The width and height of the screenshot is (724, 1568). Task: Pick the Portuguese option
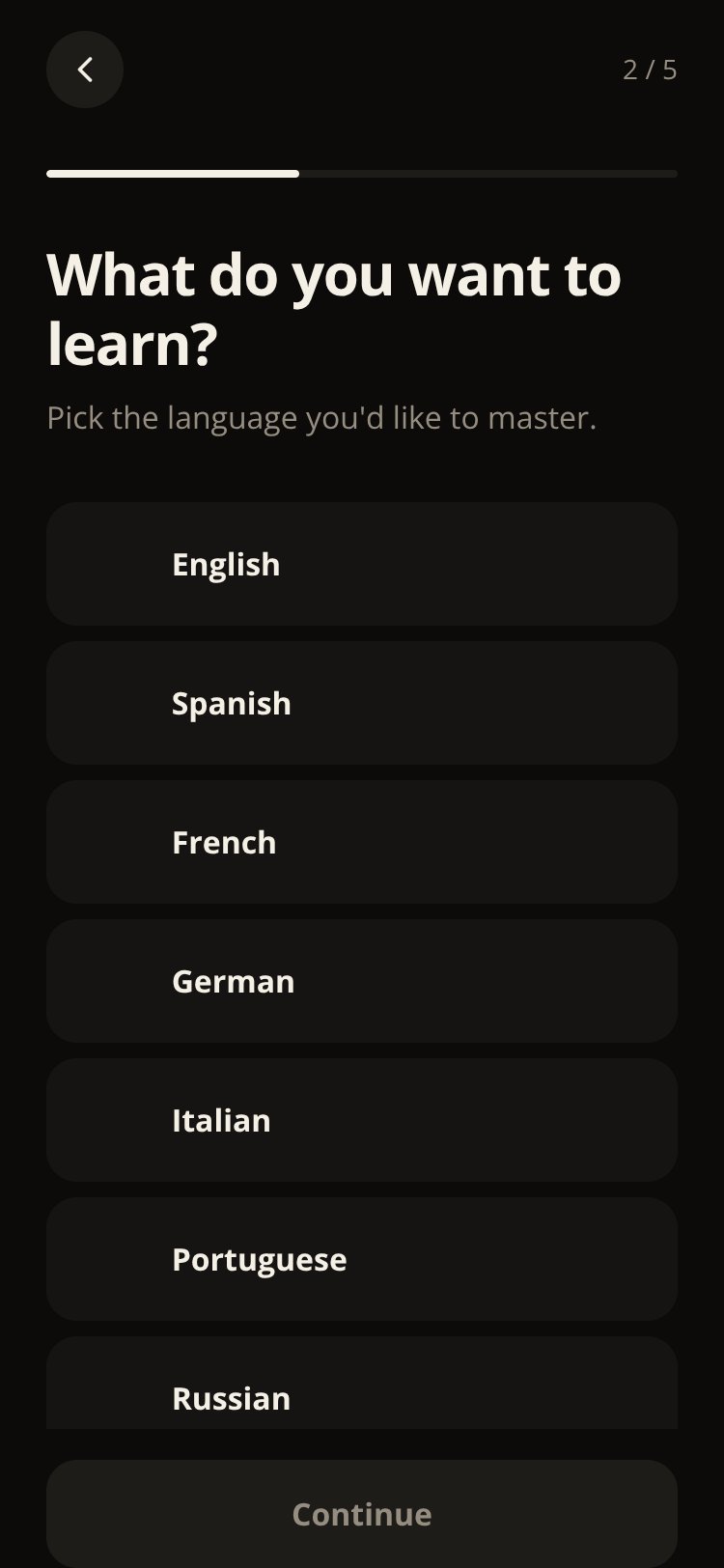pyautogui.click(x=362, y=1259)
